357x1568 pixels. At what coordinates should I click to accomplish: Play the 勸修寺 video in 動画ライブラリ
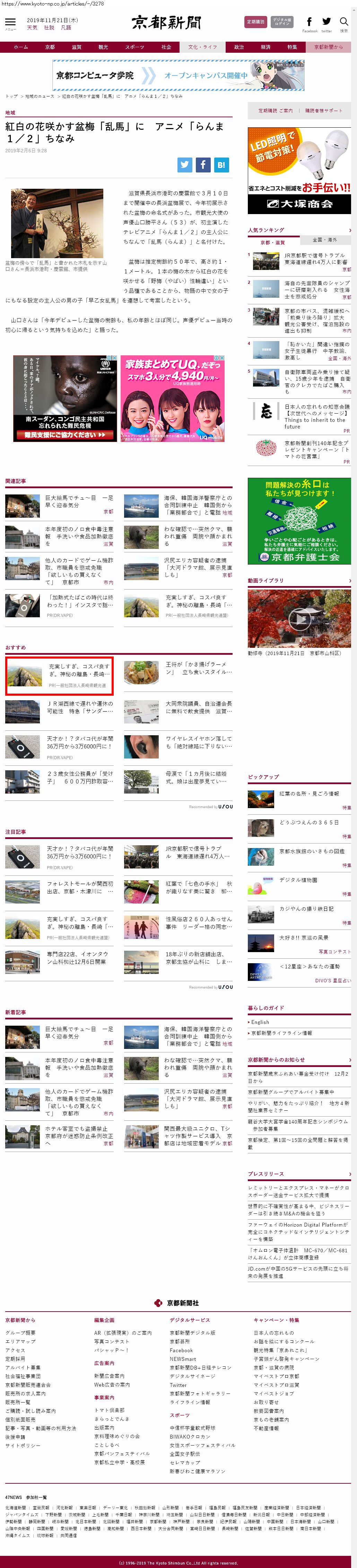(x=299, y=618)
